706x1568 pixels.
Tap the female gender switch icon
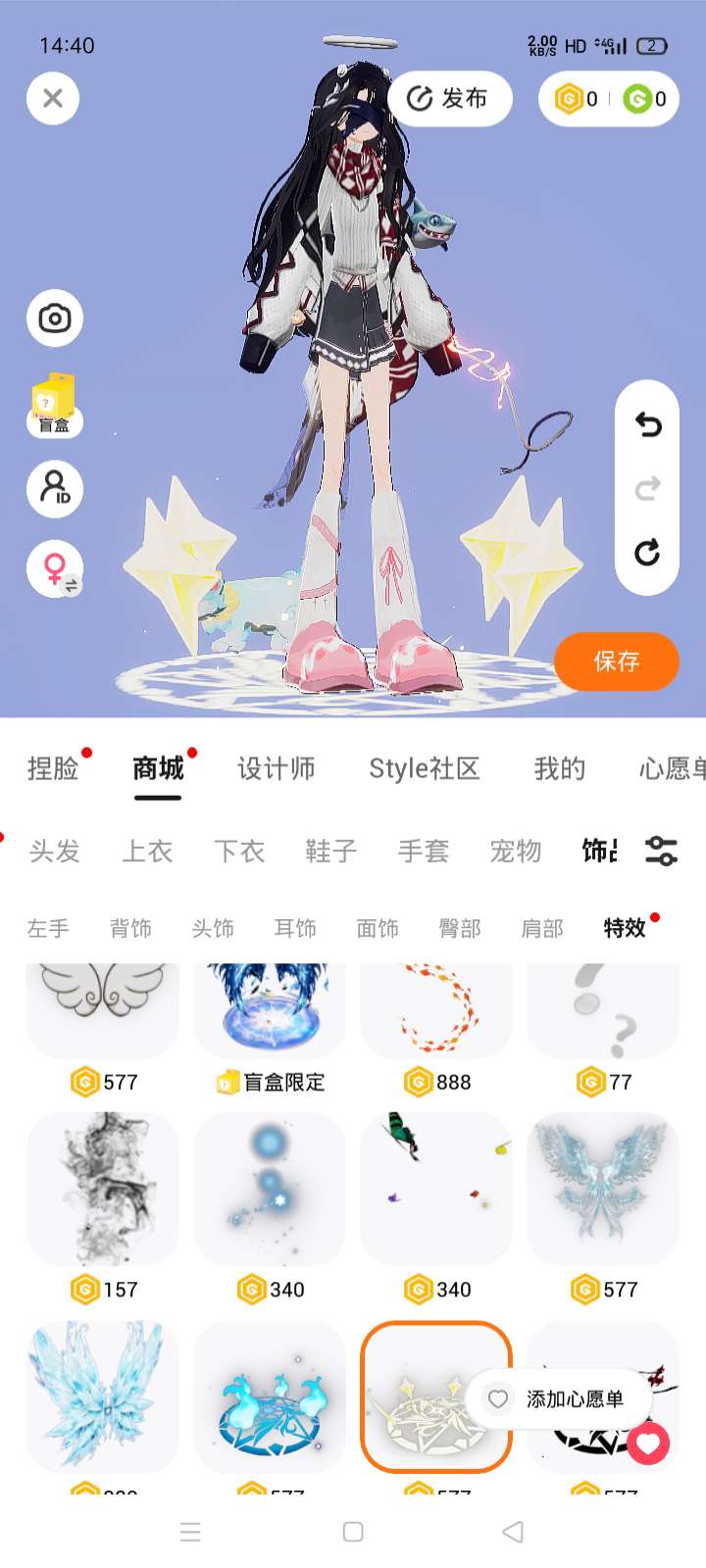55,568
